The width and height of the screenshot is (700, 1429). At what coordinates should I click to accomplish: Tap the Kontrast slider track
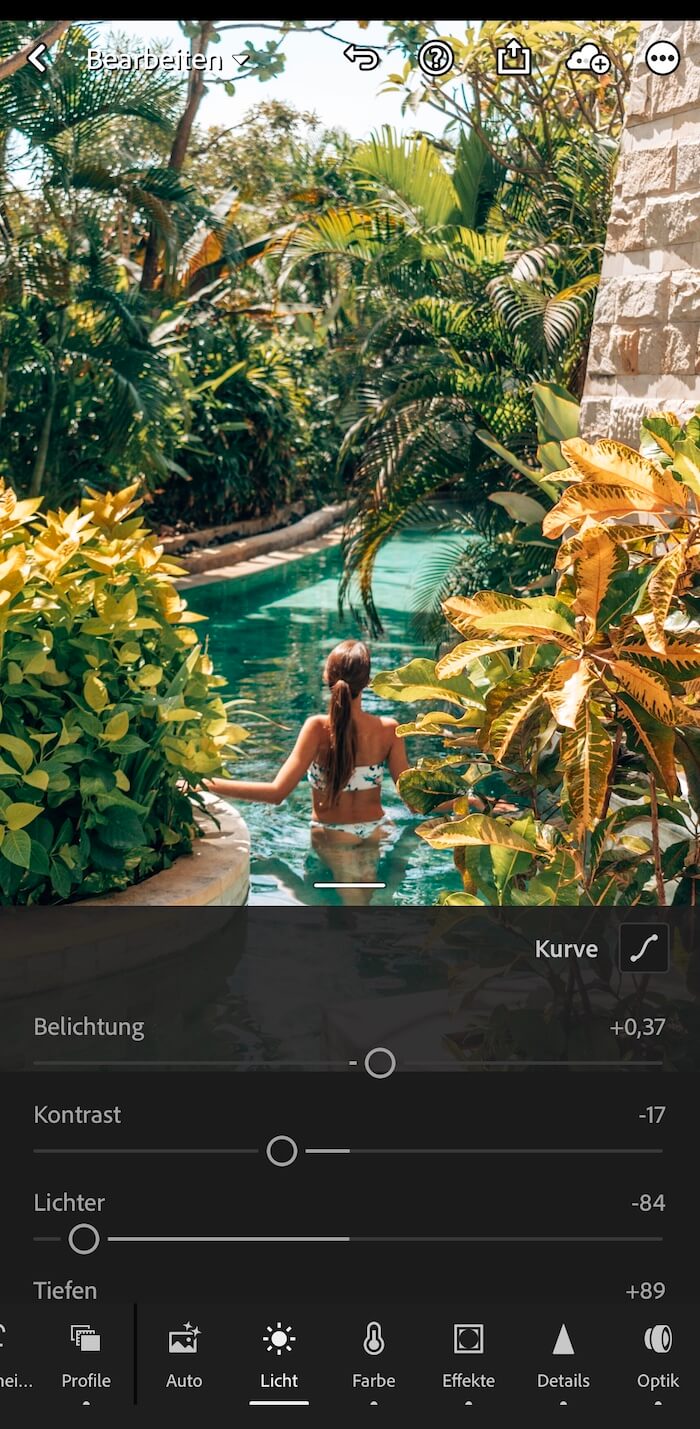point(480,1151)
